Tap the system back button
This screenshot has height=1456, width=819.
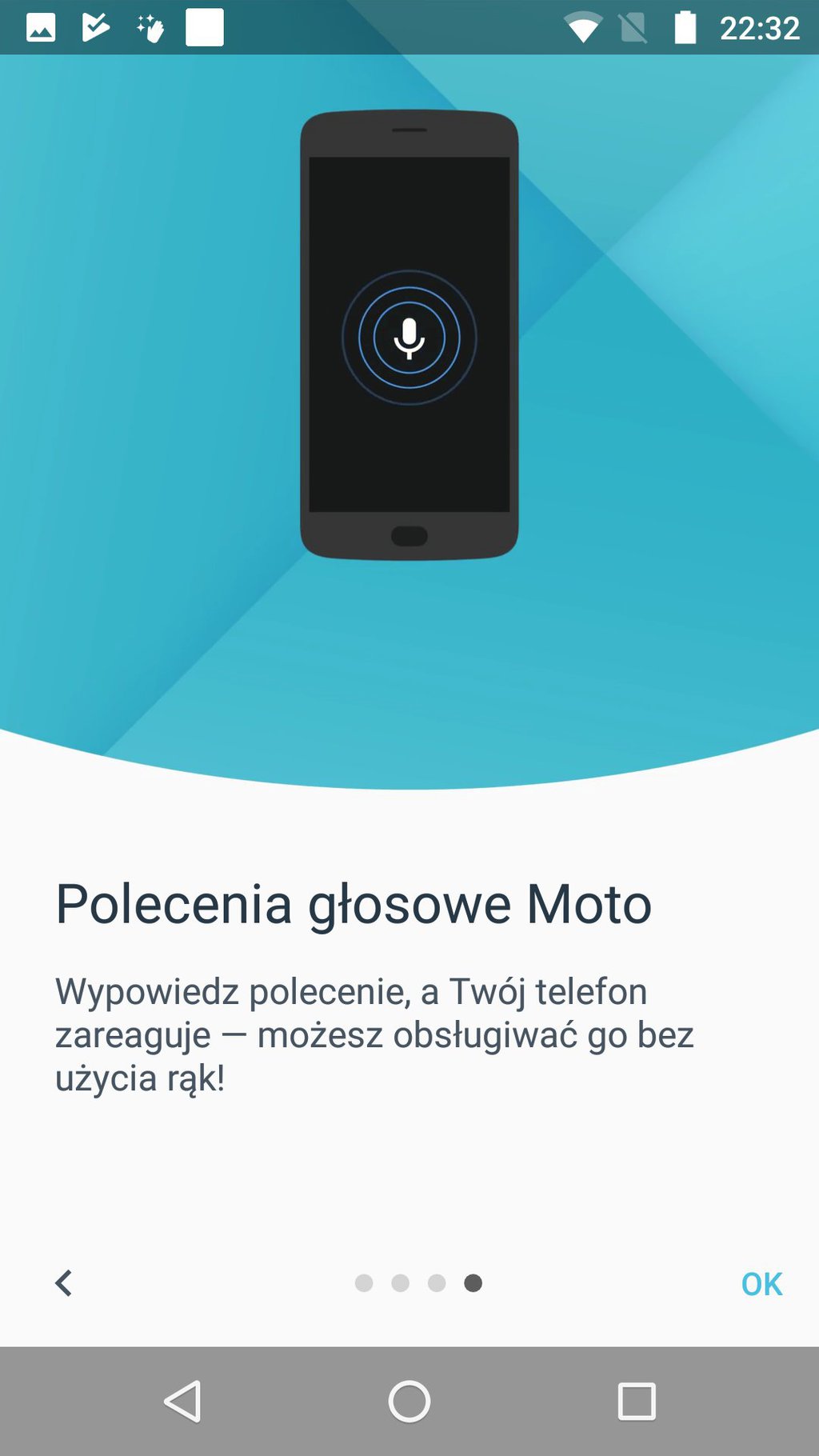[182, 1402]
